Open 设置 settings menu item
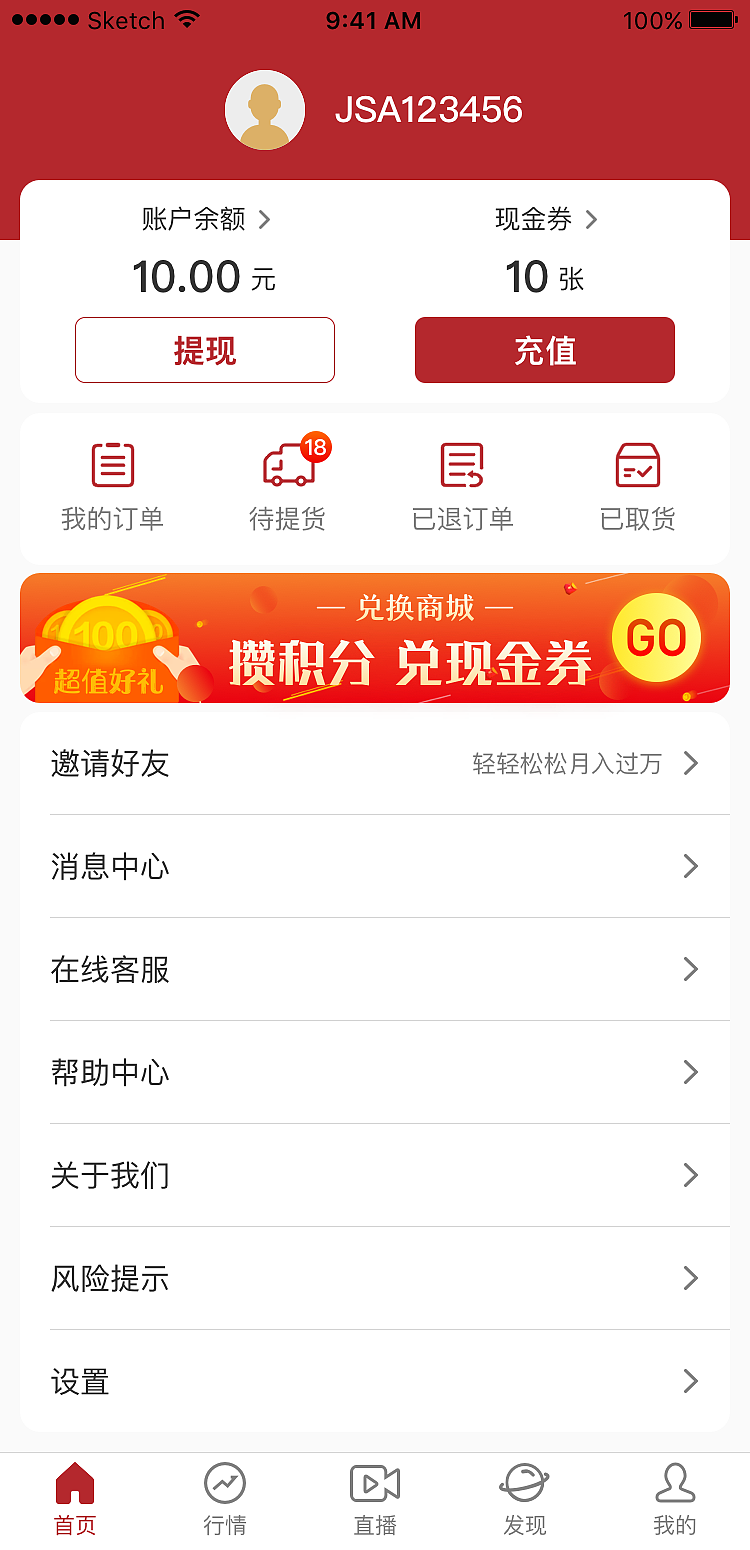The width and height of the screenshot is (750, 1550). tap(691, 1382)
